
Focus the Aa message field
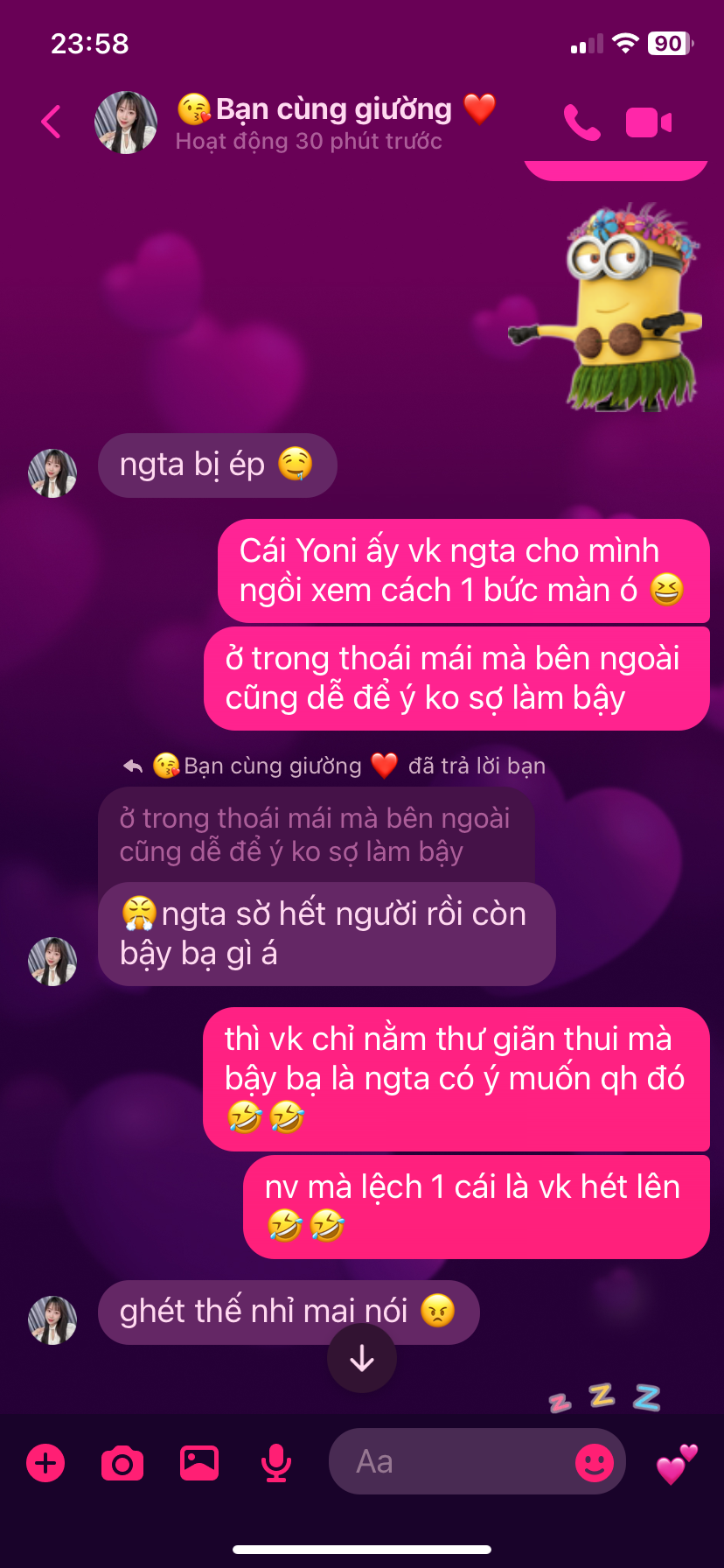[x=446, y=1462]
